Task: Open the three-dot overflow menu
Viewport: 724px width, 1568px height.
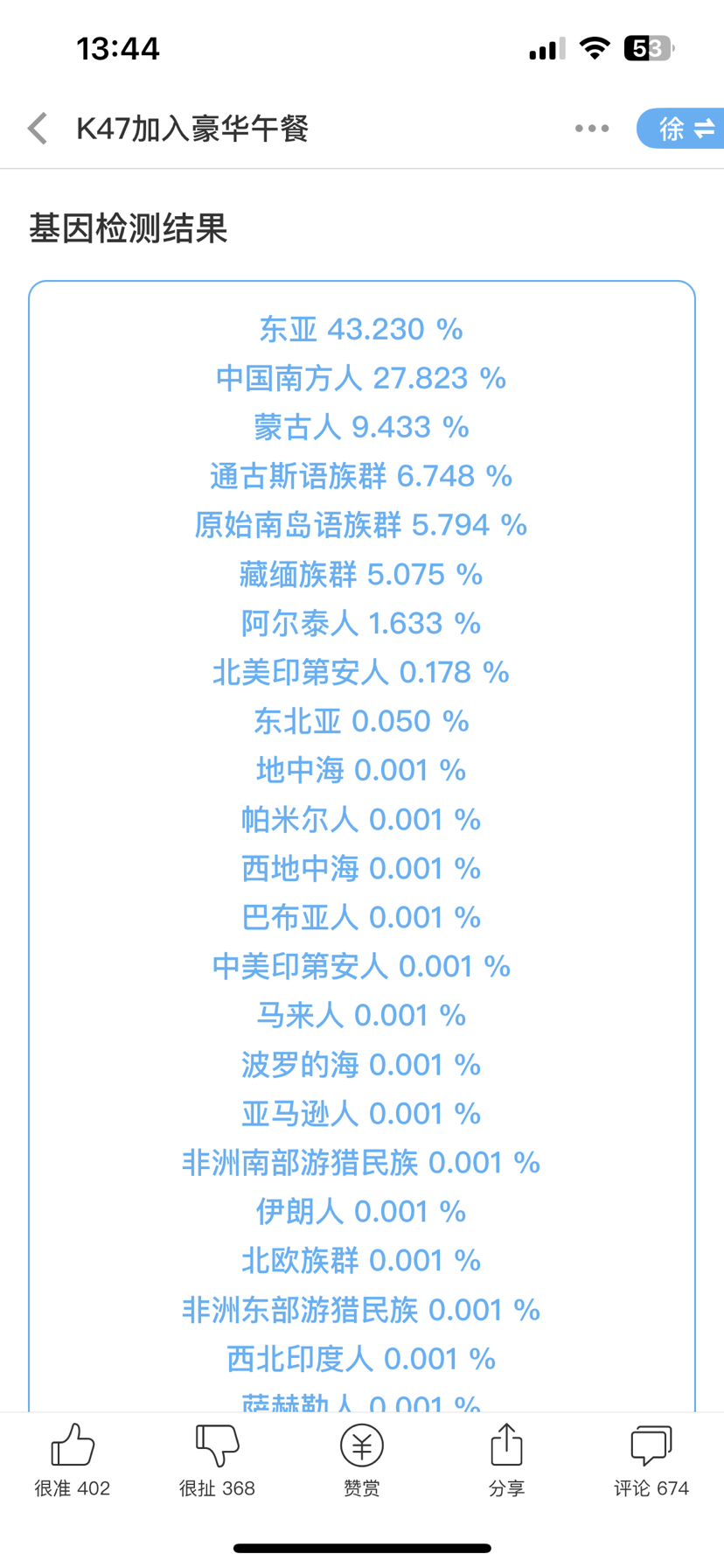Action: point(592,129)
